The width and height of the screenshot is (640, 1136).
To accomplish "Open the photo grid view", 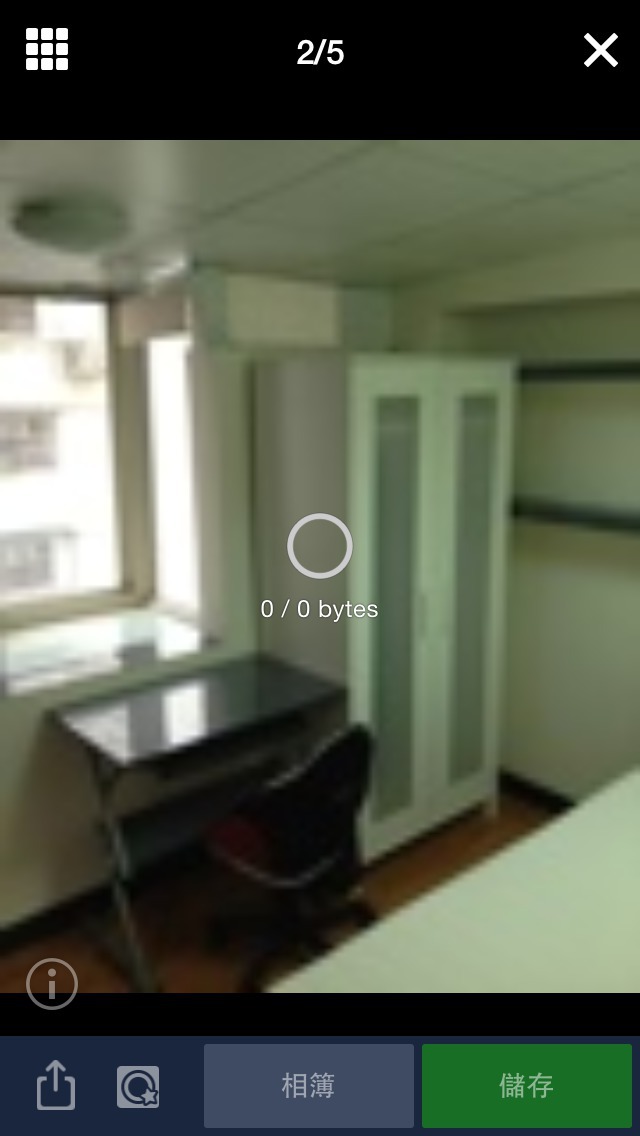I will click(47, 49).
